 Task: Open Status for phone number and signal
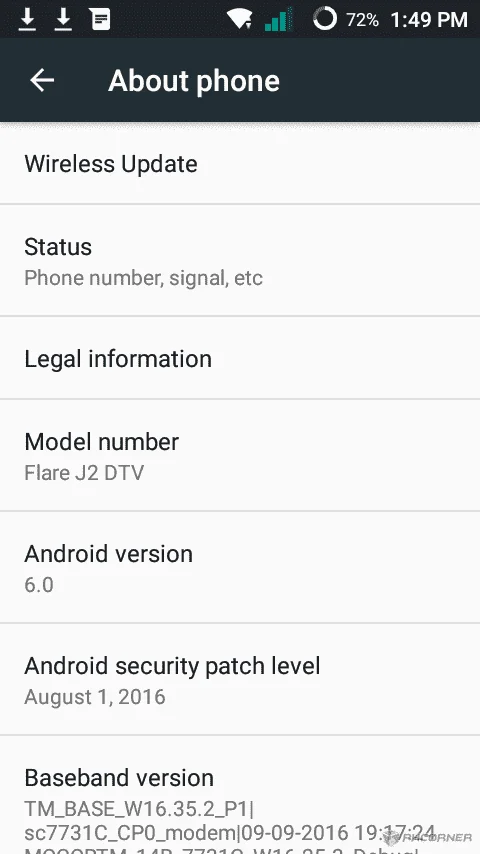tap(240, 260)
